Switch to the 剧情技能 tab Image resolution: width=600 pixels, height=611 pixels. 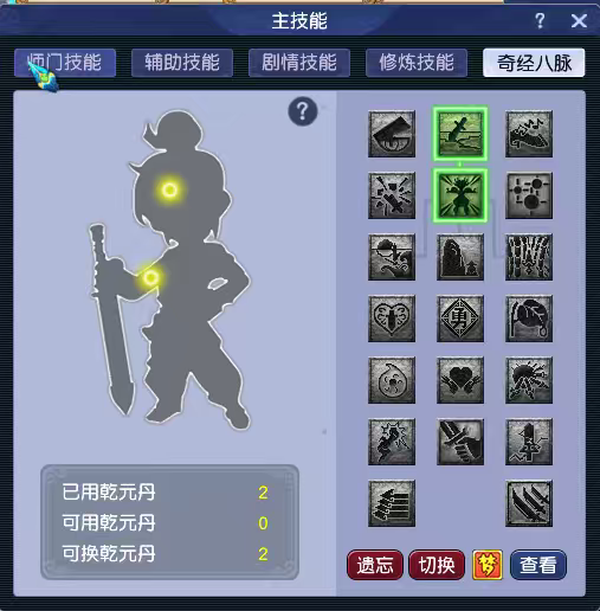click(x=299, y=63)
